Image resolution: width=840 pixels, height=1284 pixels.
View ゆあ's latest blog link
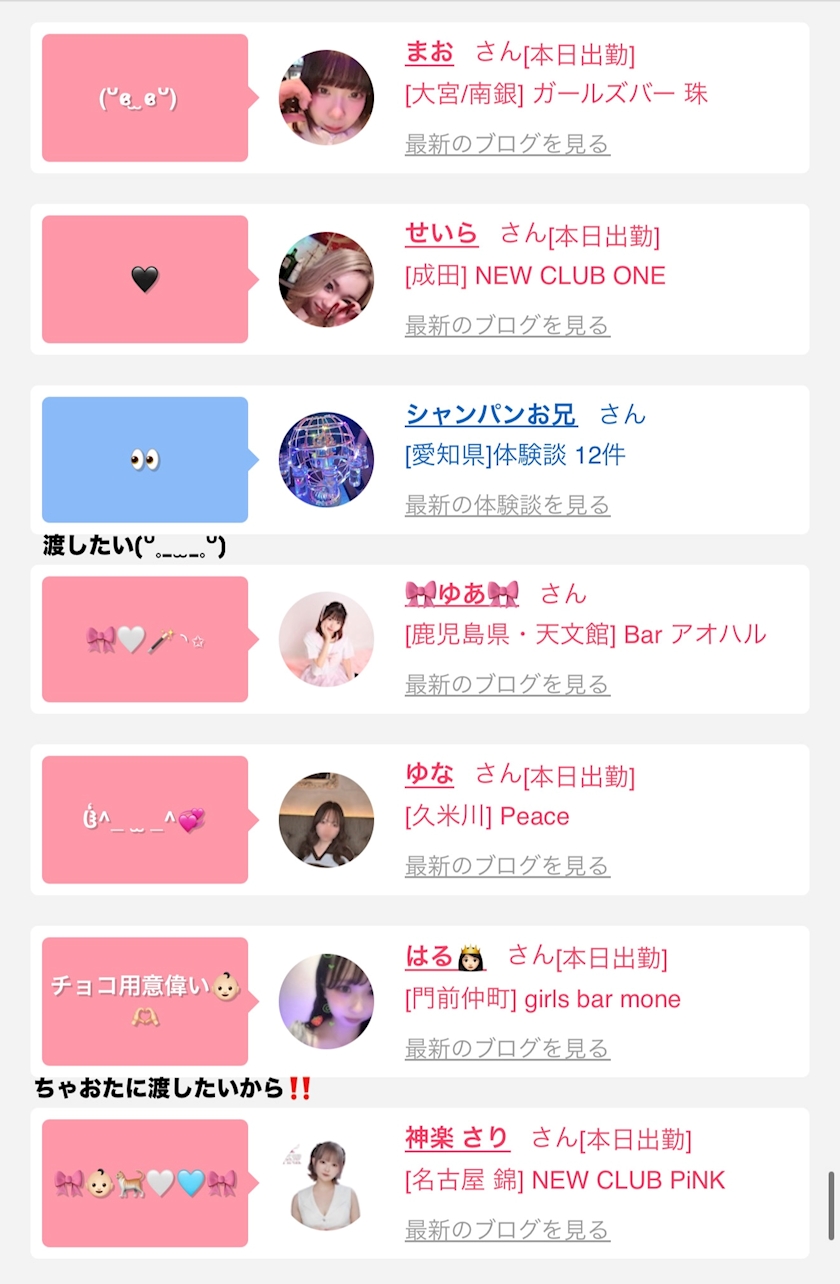pyautogui.click(x=507, y=685)
